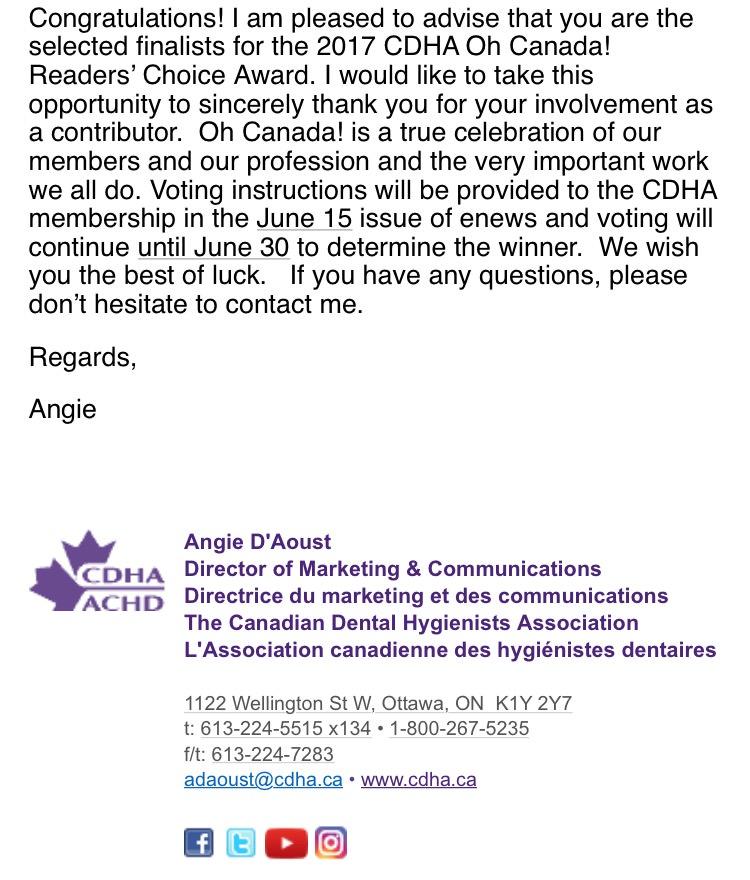Open the Instagram icon in the signature
This screenshot has height=880, width=750.
click(x=331, y=842)
